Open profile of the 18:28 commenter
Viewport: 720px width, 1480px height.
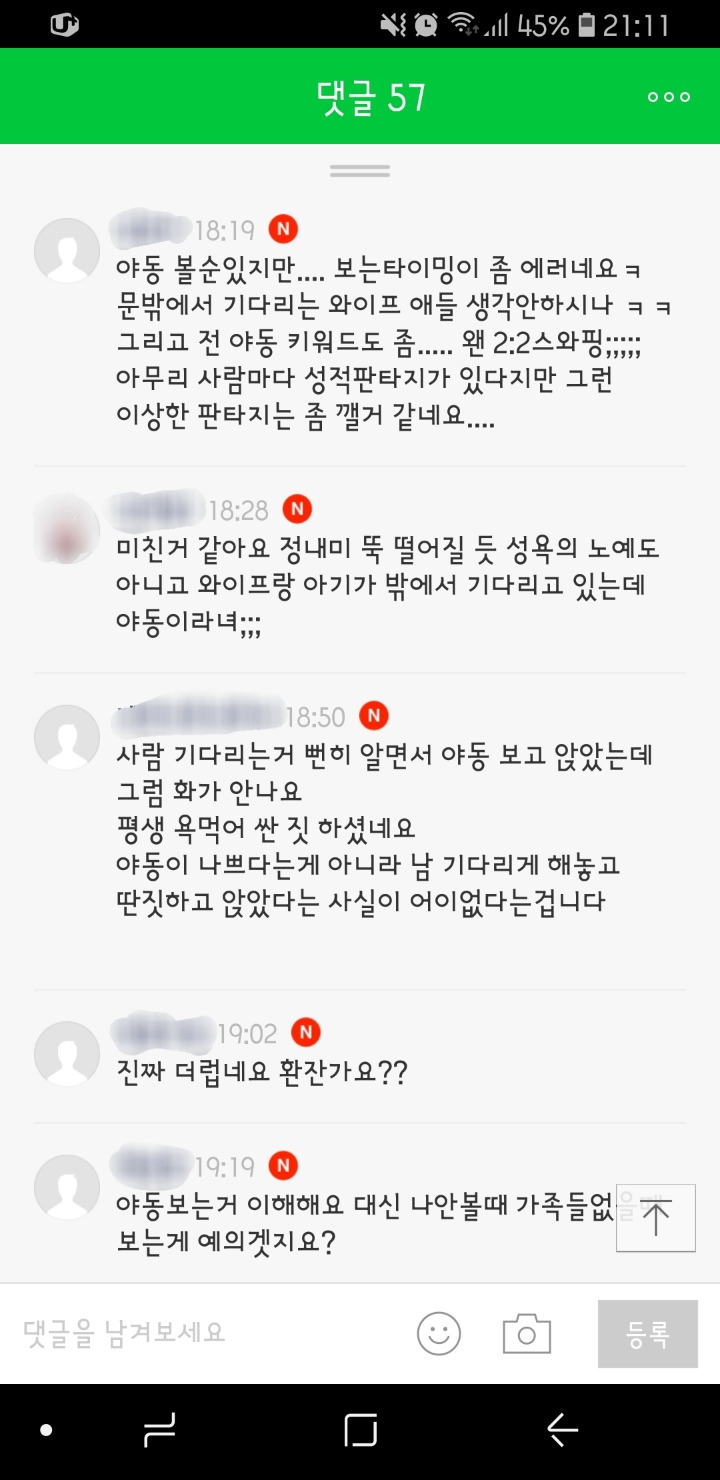(67, 531)
